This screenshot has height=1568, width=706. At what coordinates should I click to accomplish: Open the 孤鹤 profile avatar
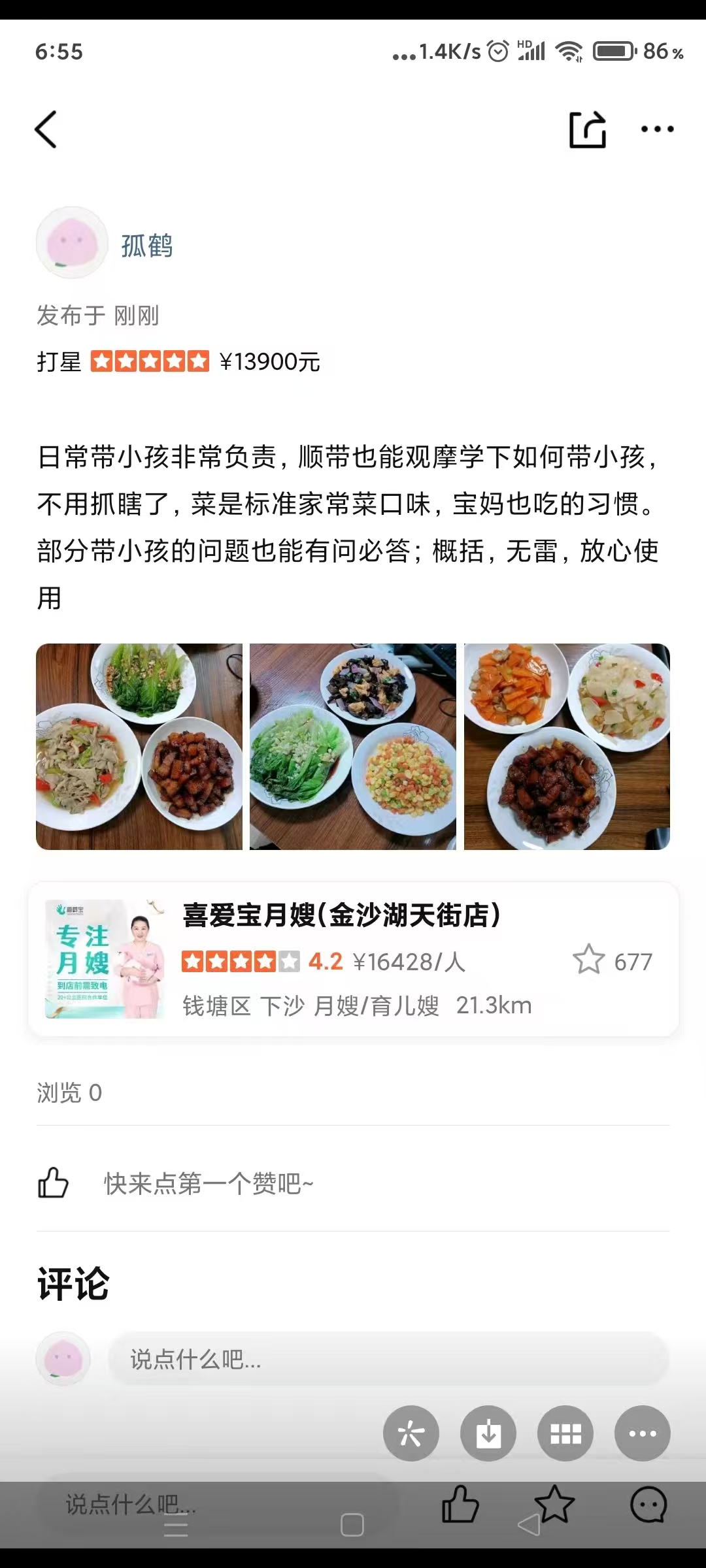pos(72,242)
